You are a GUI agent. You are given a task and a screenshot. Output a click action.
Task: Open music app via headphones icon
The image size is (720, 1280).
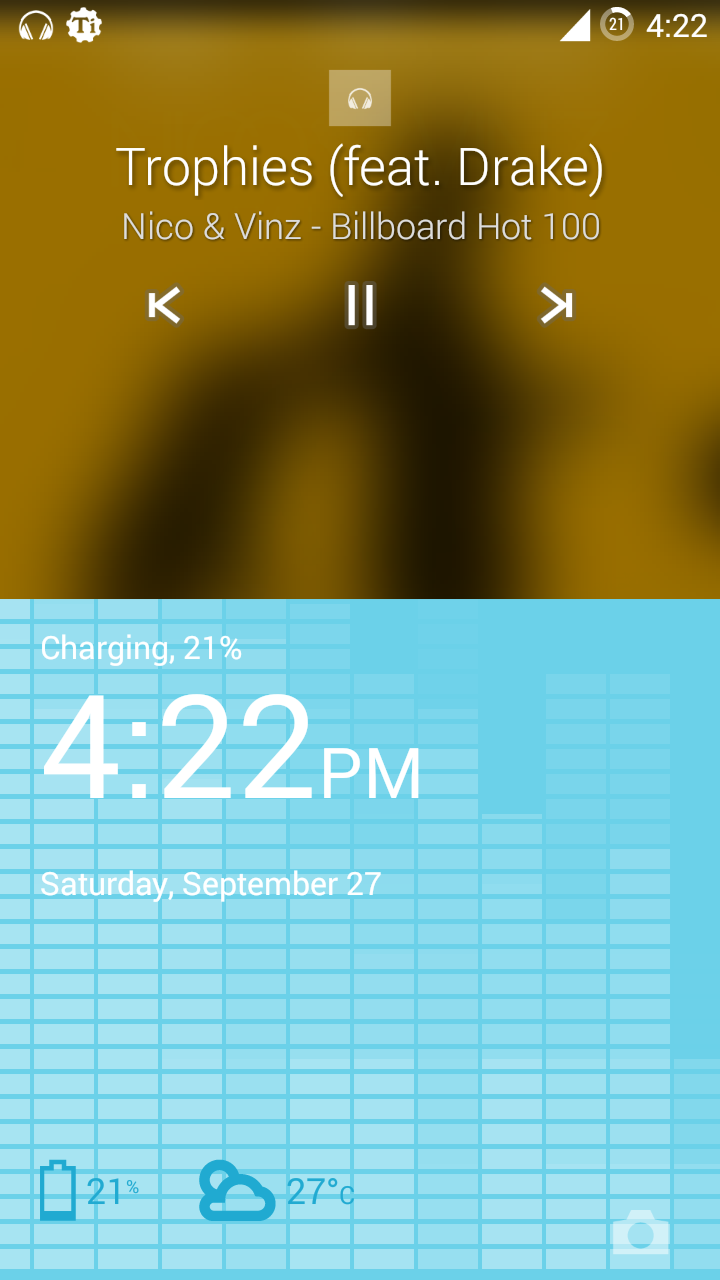(x=360, y=98)
